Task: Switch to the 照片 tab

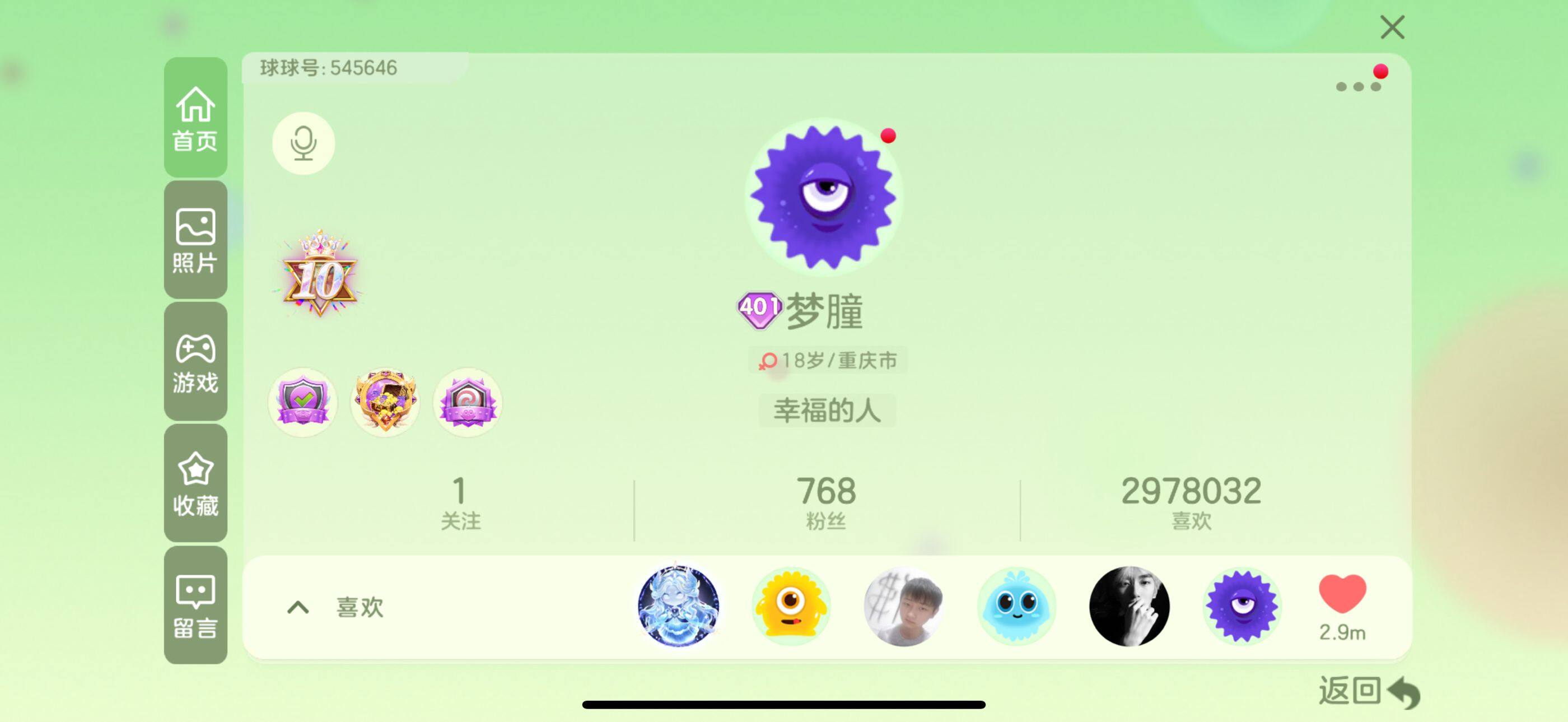Action: pyautogui.click(x=195, y=240)
